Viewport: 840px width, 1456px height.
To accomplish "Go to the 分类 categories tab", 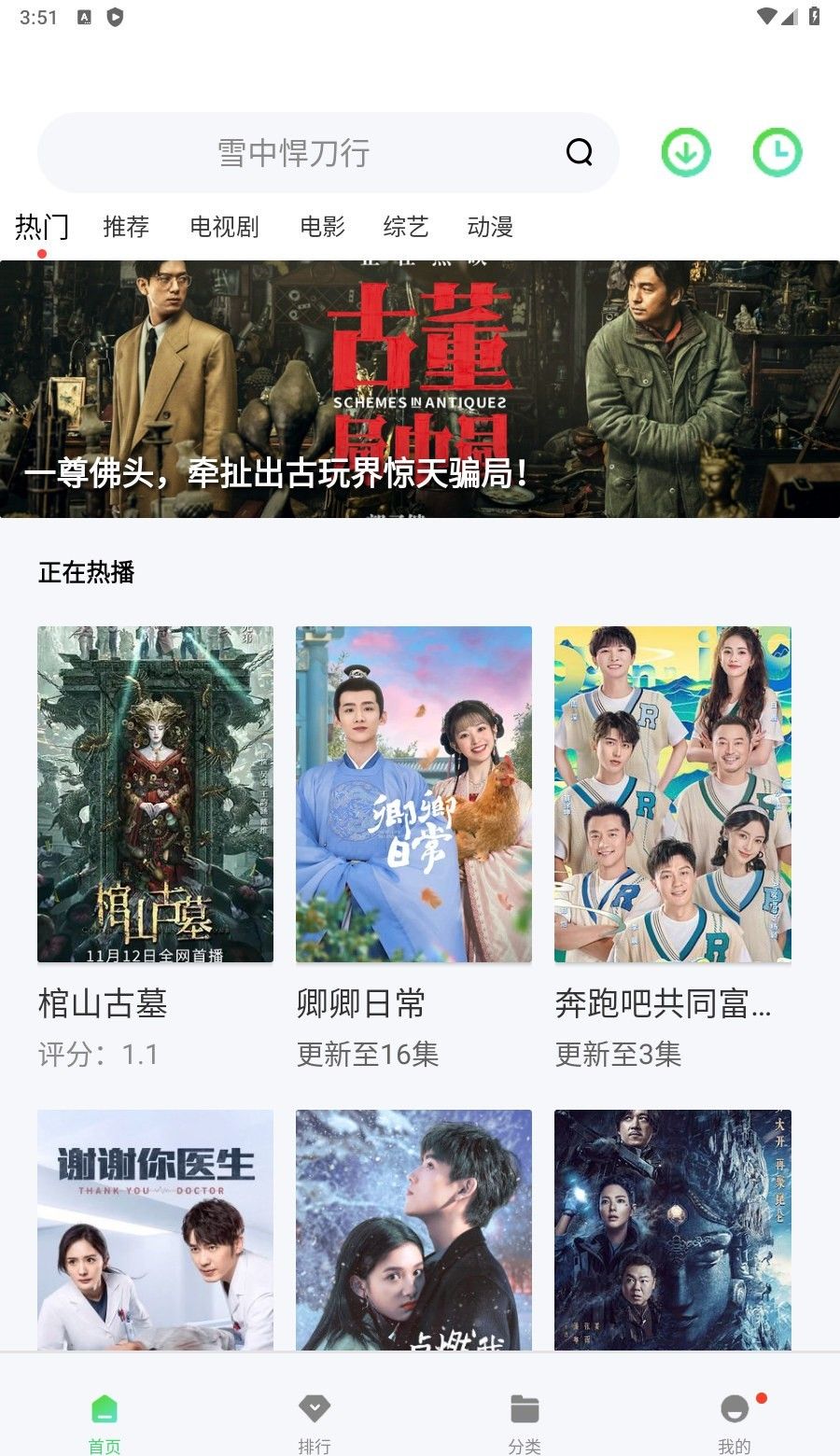I will pyautogui.click(x=525, y=1421).
